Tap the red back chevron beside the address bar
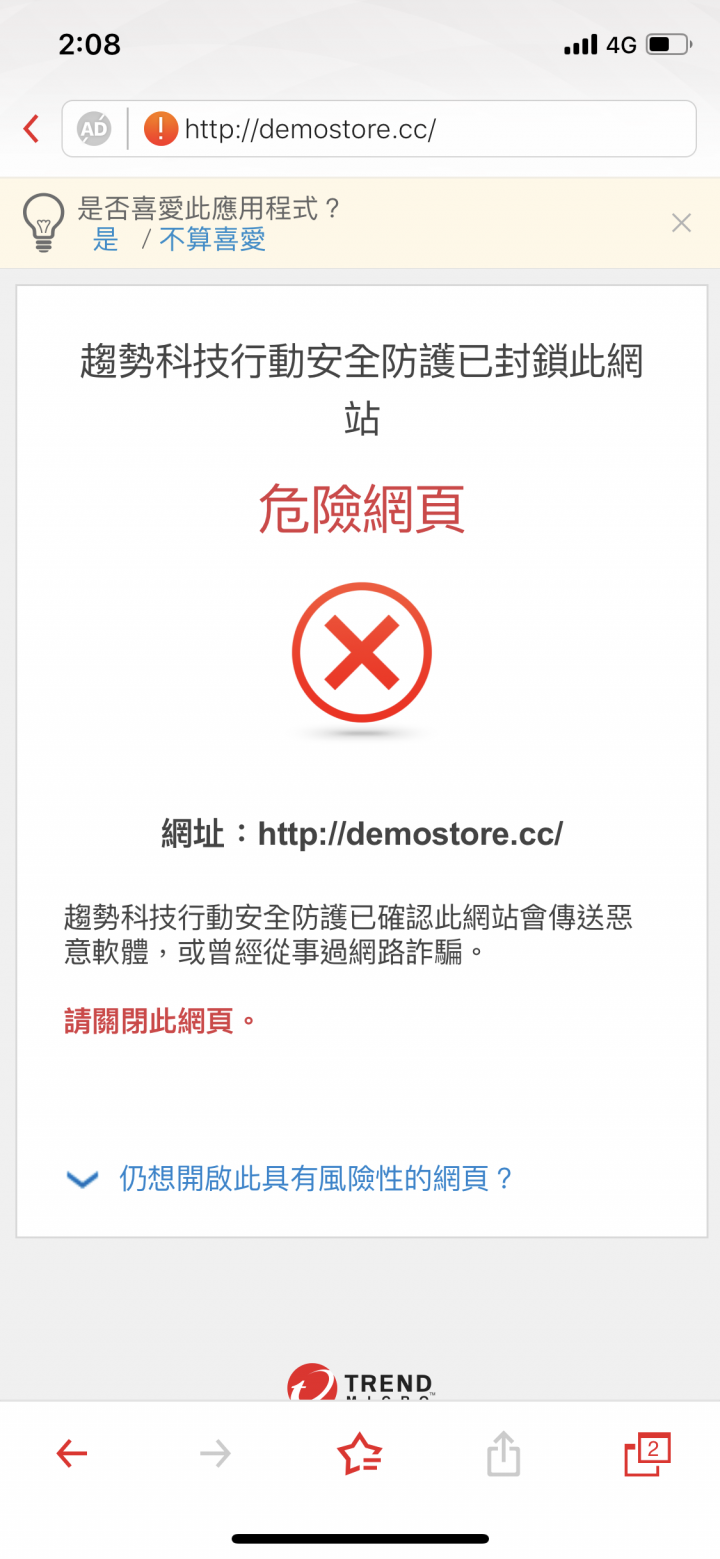The width and height of the screenshot is (720, 1559). point(32,128)
